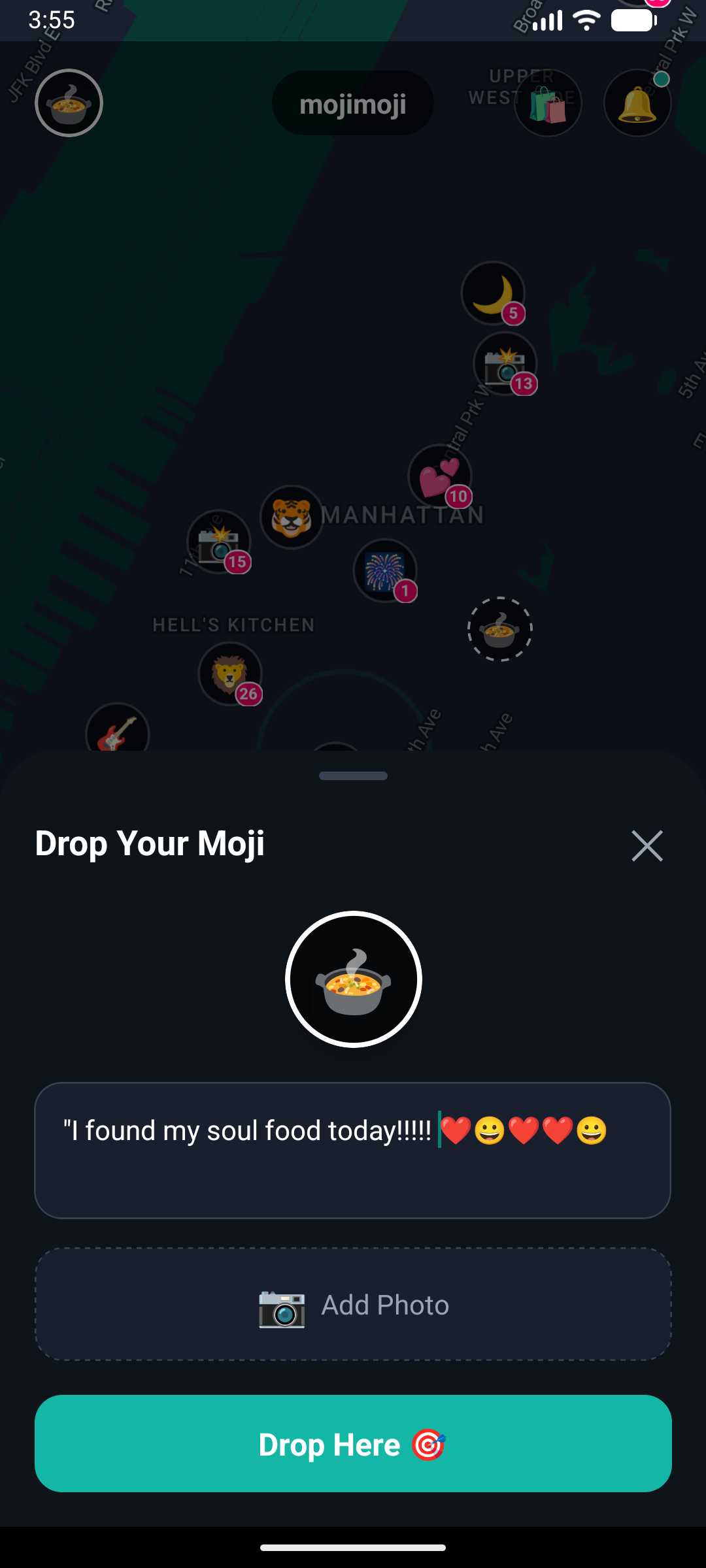Image resolution: width=706 pixels, height=1568 pixels.
Task: Select the crescent moon moji cluster
Action: click(x=494, y=294)
